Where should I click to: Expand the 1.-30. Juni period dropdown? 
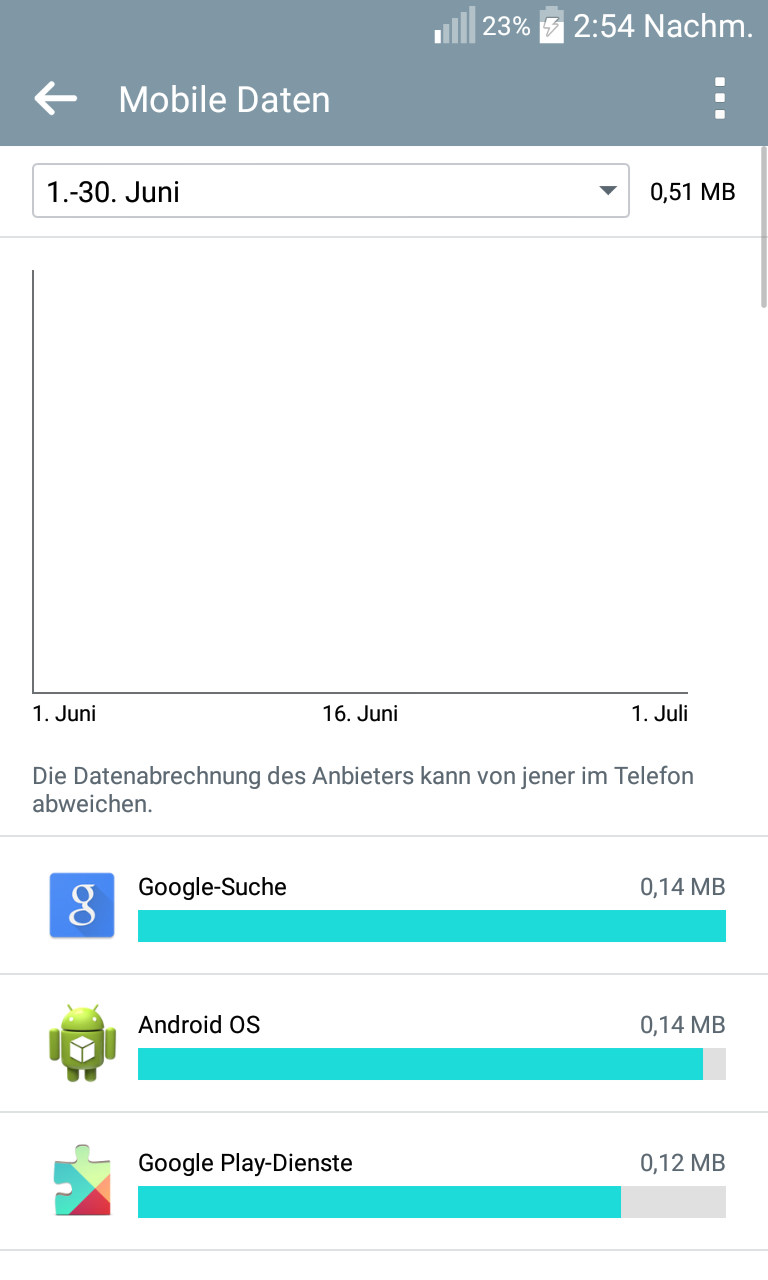(330, 190)
